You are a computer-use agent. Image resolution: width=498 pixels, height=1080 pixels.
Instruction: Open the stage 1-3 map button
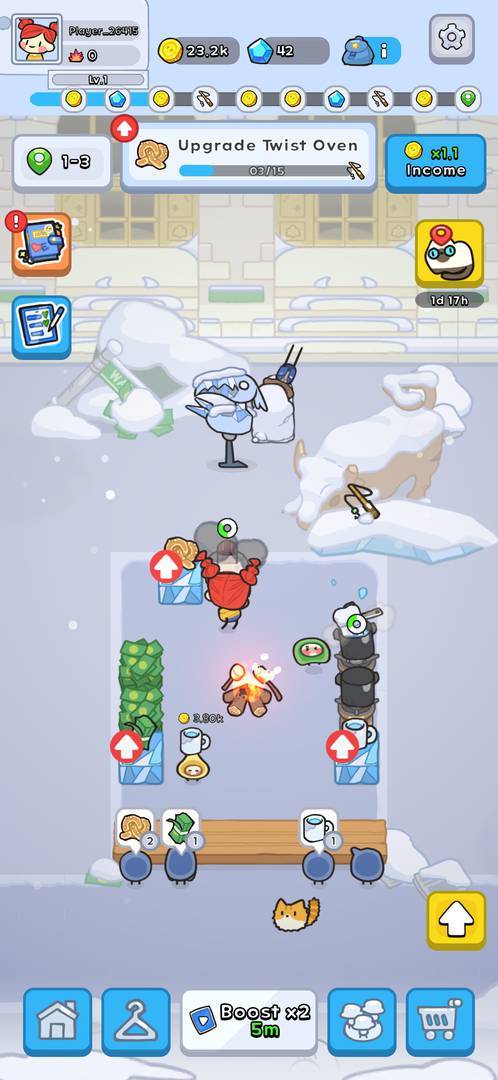point(62,163)
